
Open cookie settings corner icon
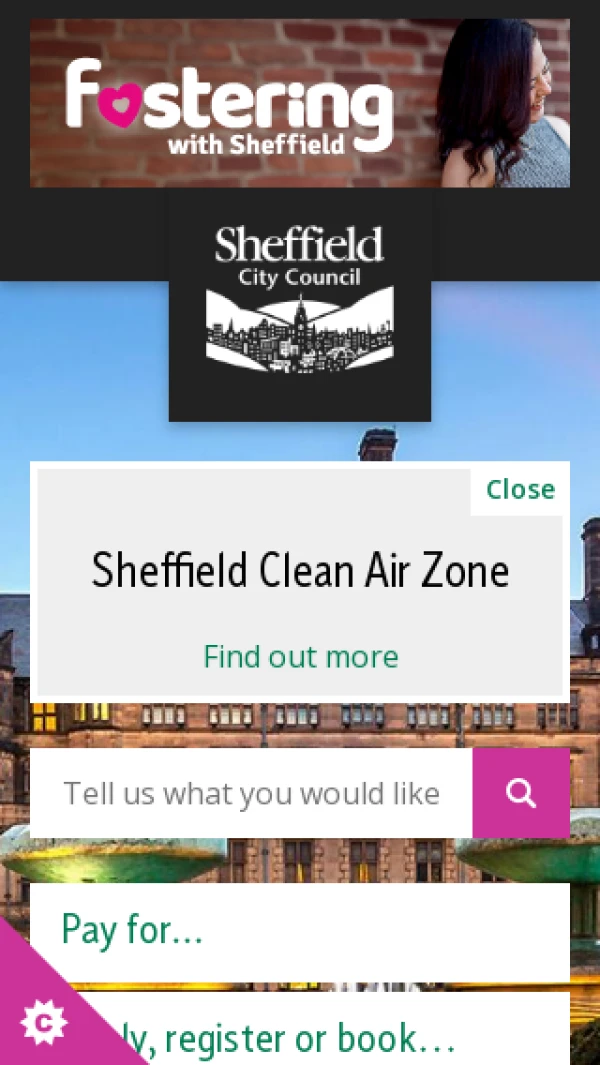click(x=42, y=1021)
